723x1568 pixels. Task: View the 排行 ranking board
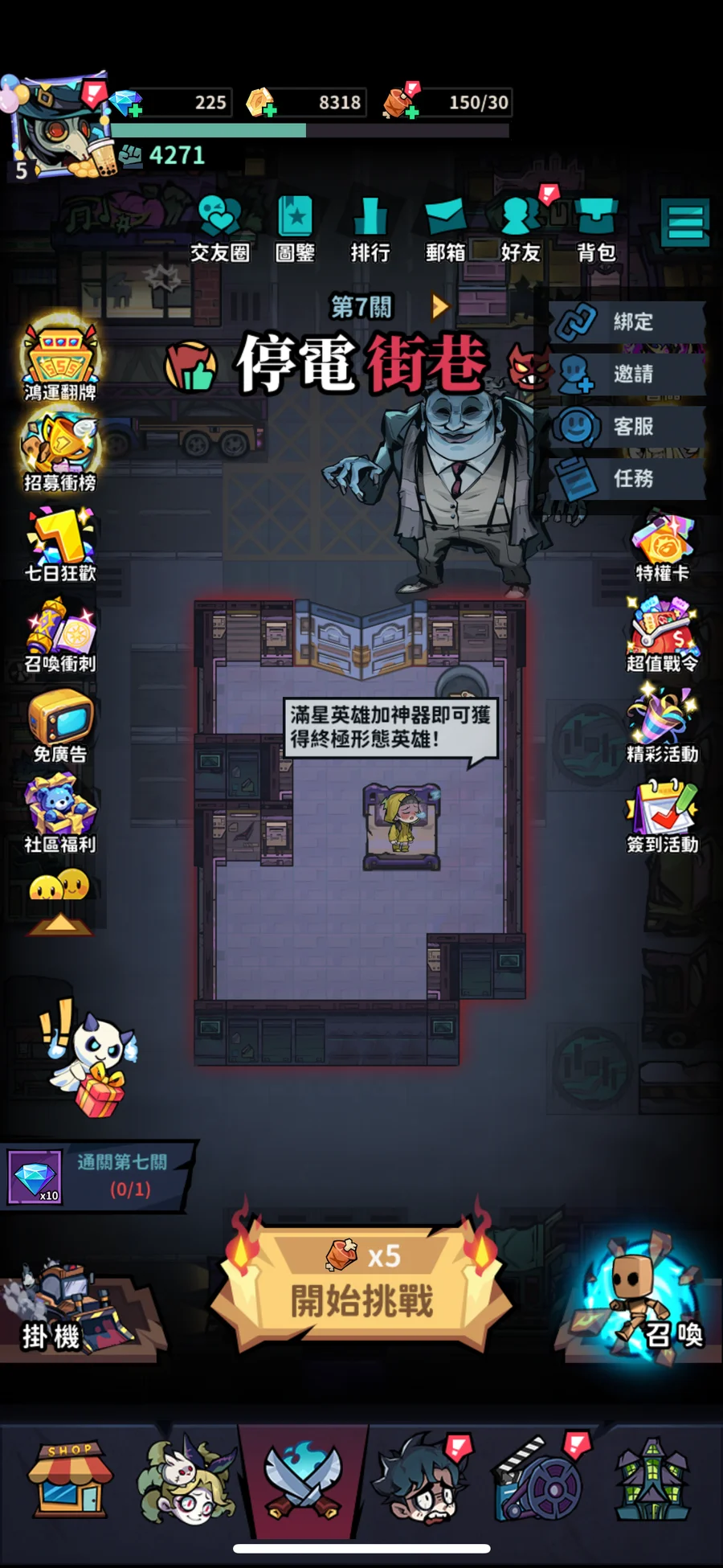(x=370, y=229)
